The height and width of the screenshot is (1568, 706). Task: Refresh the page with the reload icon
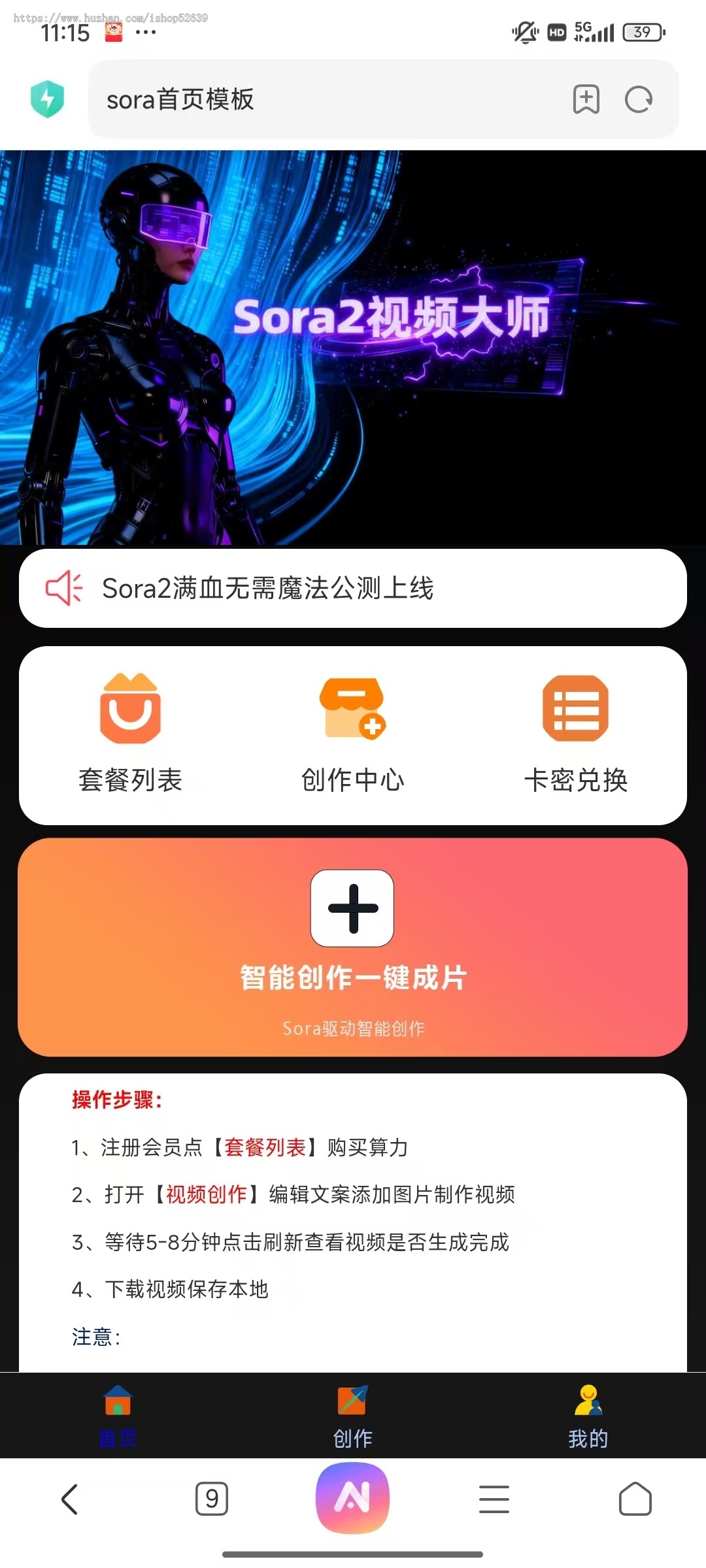coord(639,99)
